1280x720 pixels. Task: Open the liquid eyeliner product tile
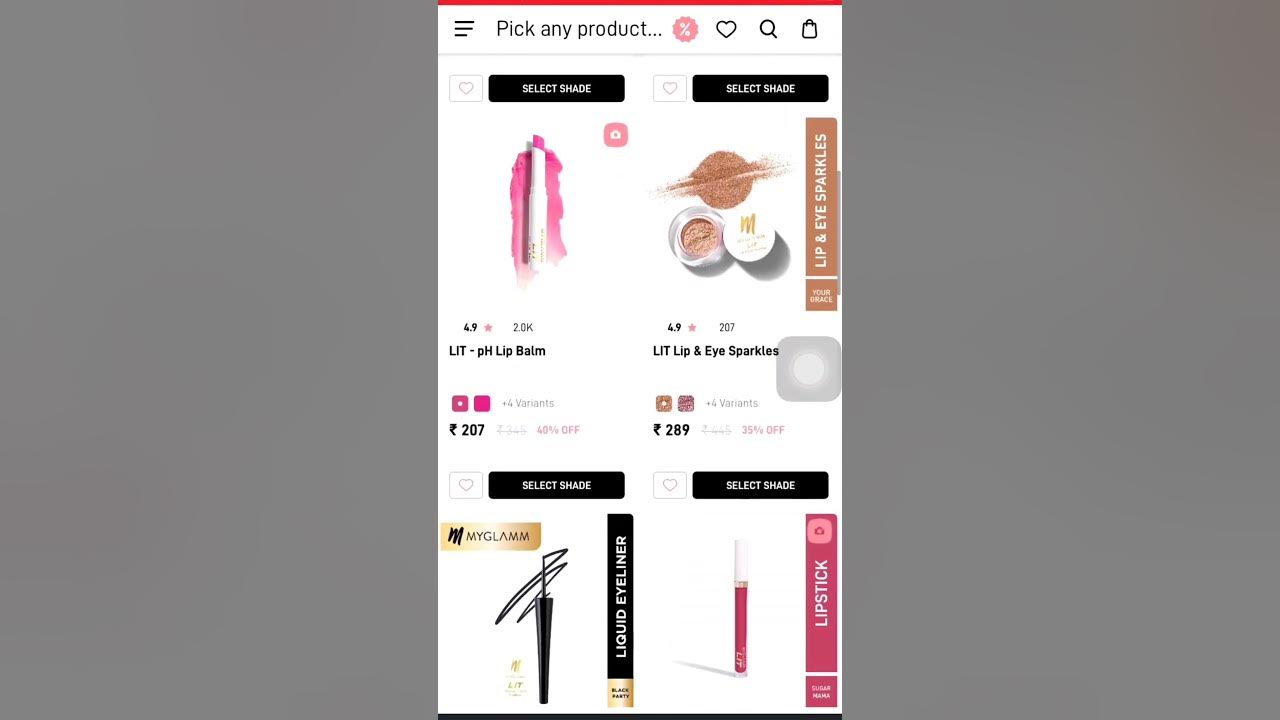(x=536, y=610)
